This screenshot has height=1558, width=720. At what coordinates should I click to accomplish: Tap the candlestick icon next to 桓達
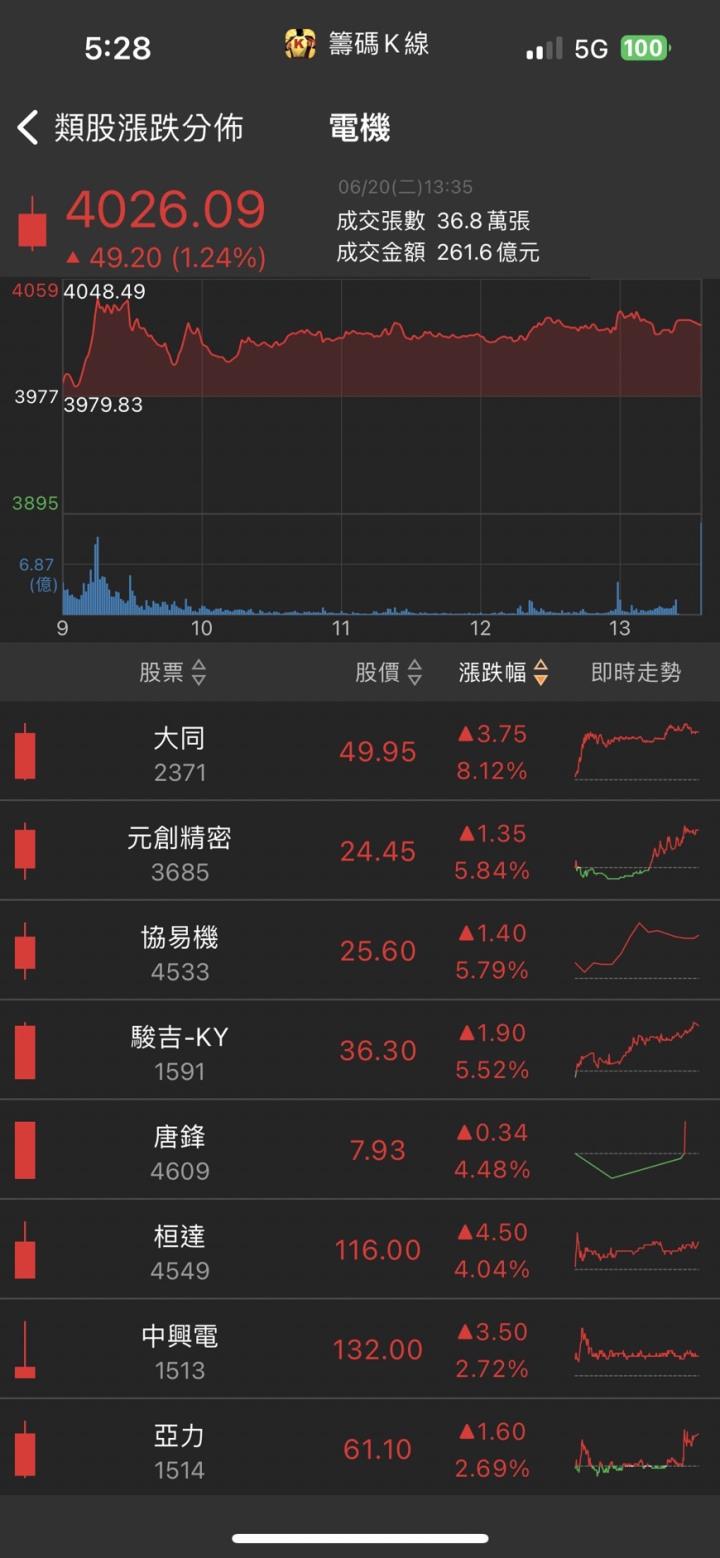click(24, 1250)
